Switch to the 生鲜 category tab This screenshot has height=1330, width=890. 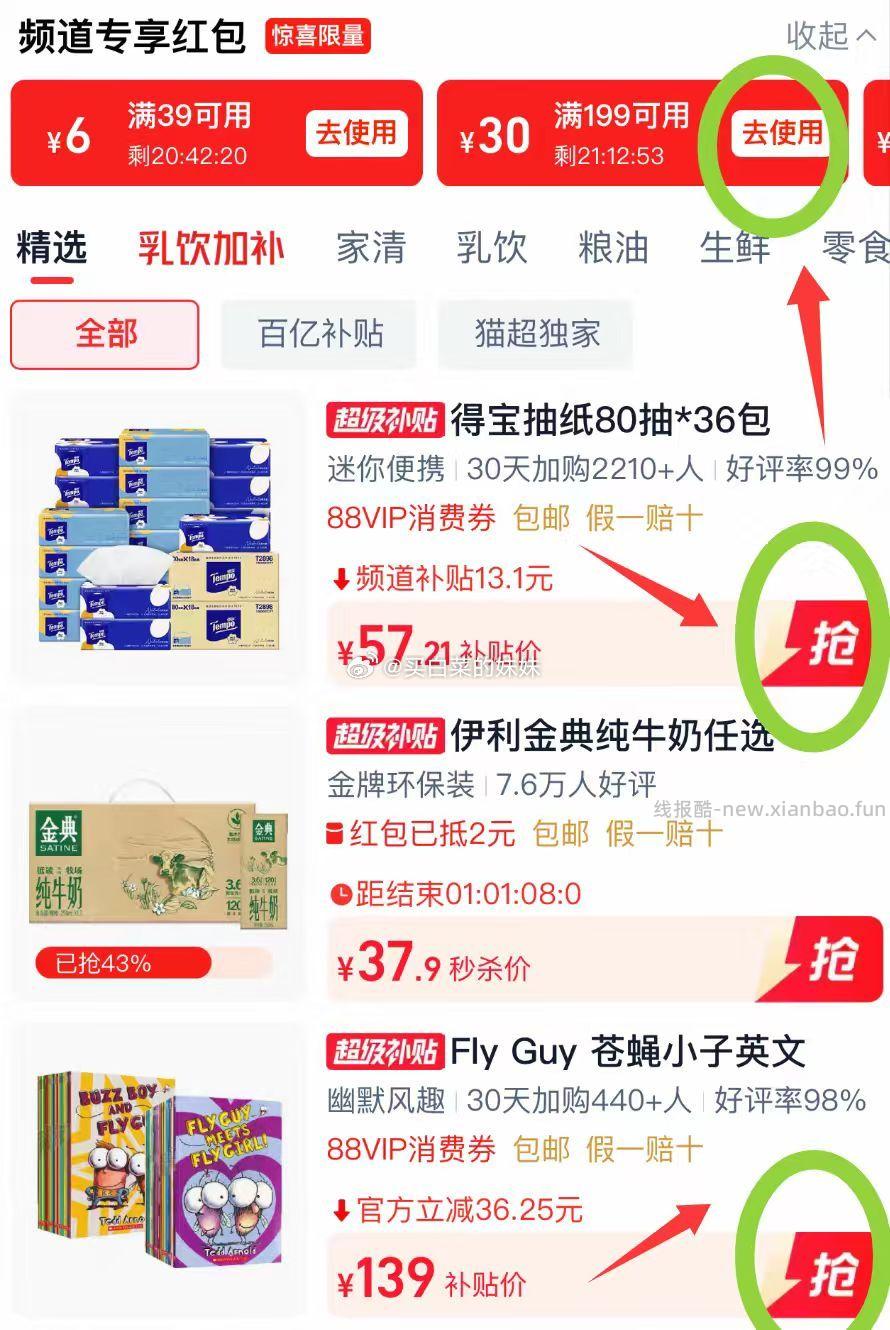pyautogui.click(x=733, y=249)
